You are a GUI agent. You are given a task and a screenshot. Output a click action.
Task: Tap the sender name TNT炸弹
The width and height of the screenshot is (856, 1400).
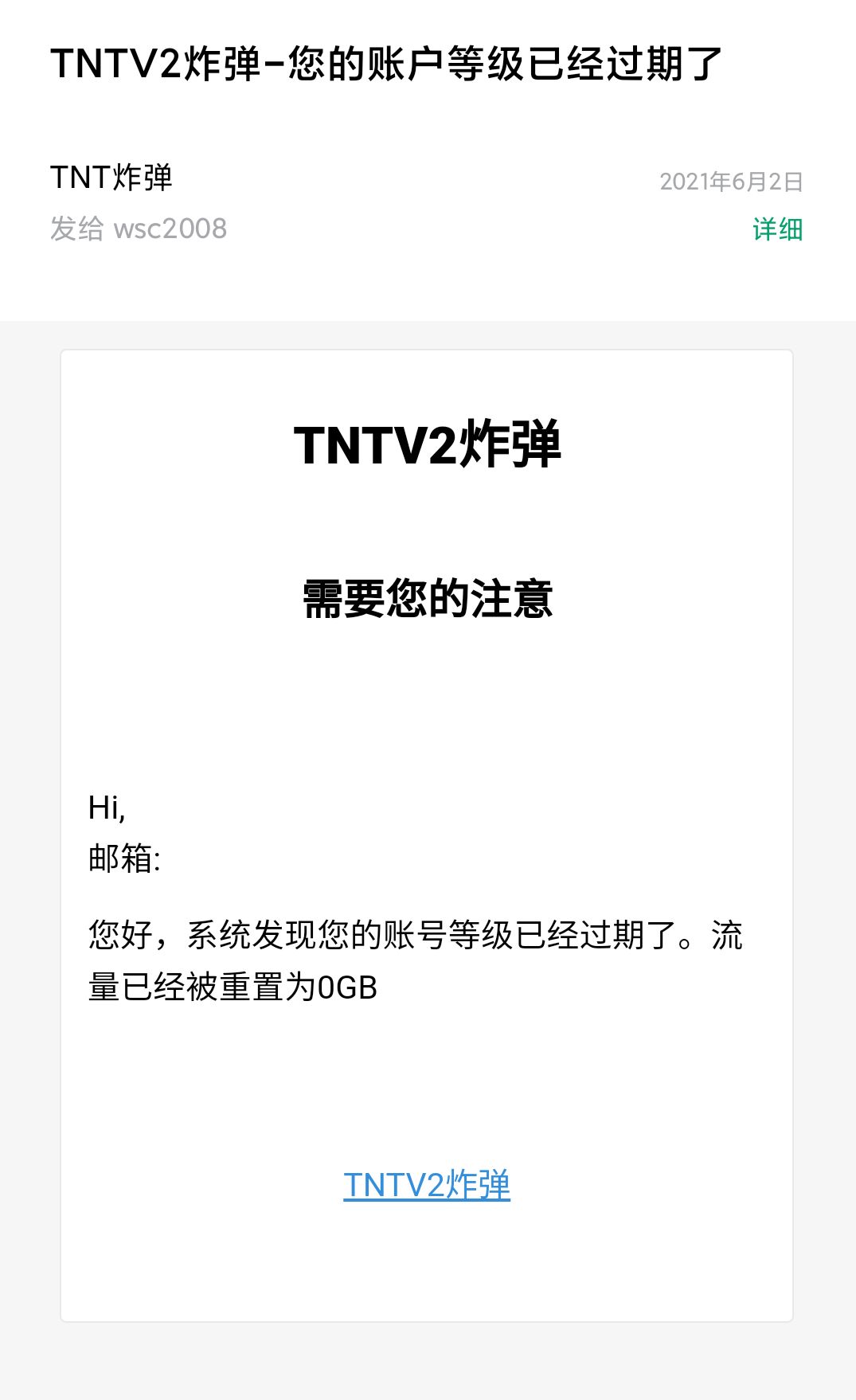tap(111, 178)
